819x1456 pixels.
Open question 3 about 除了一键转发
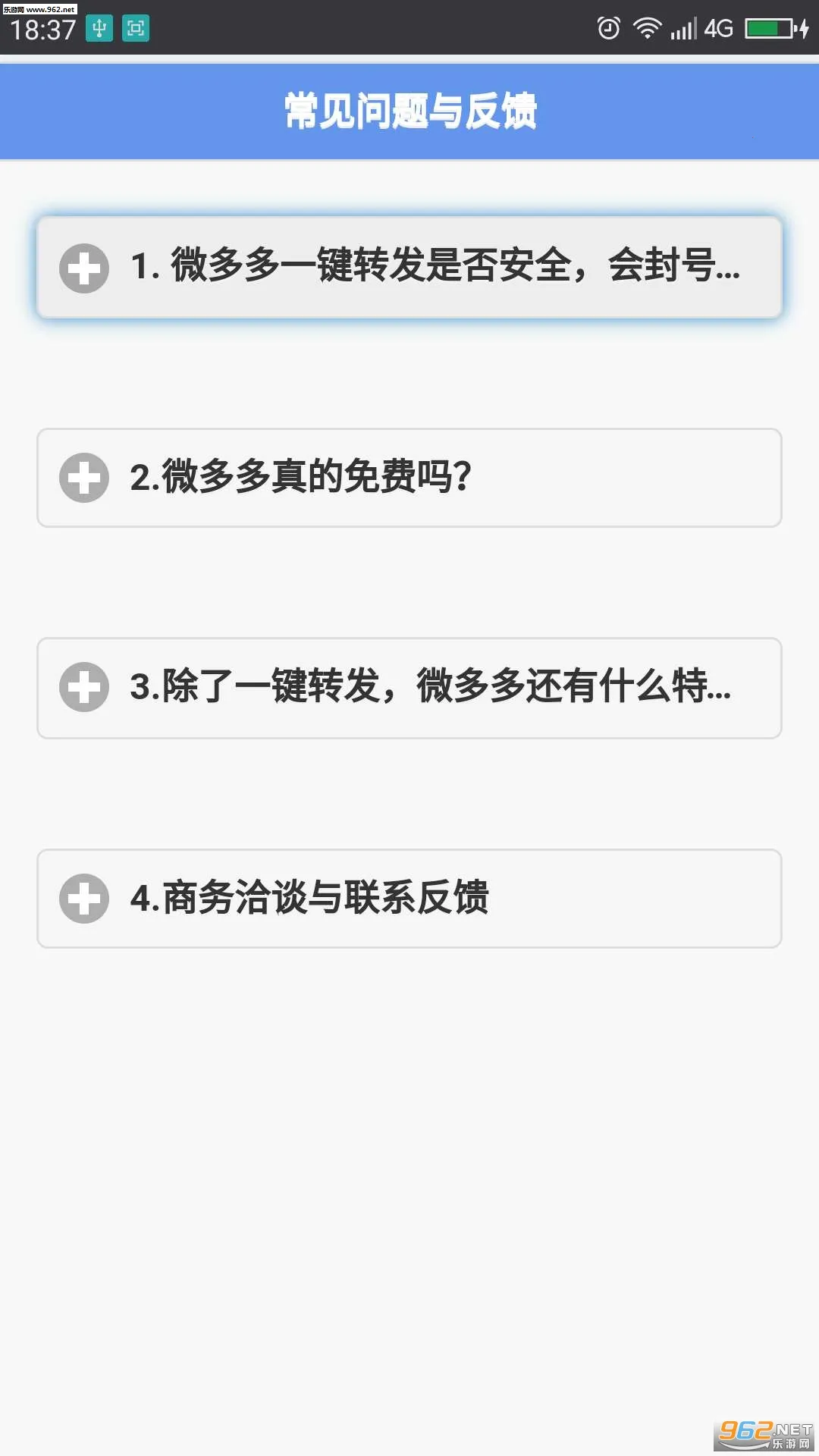pos(409,687)
